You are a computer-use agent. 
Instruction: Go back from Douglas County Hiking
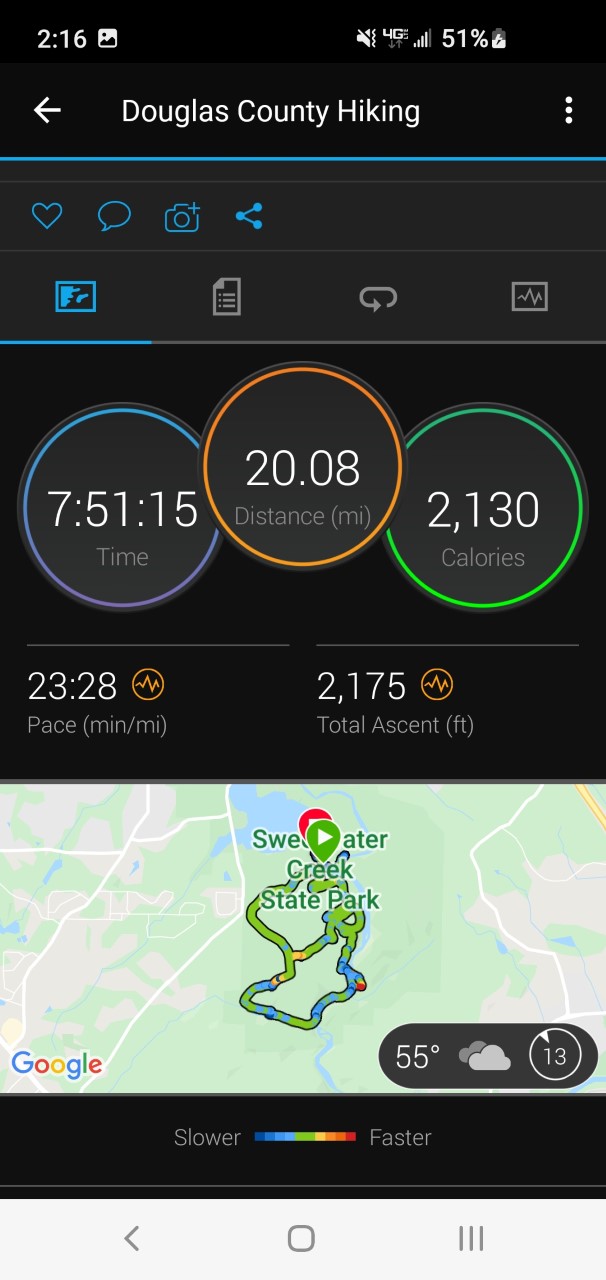coord(47,111)
